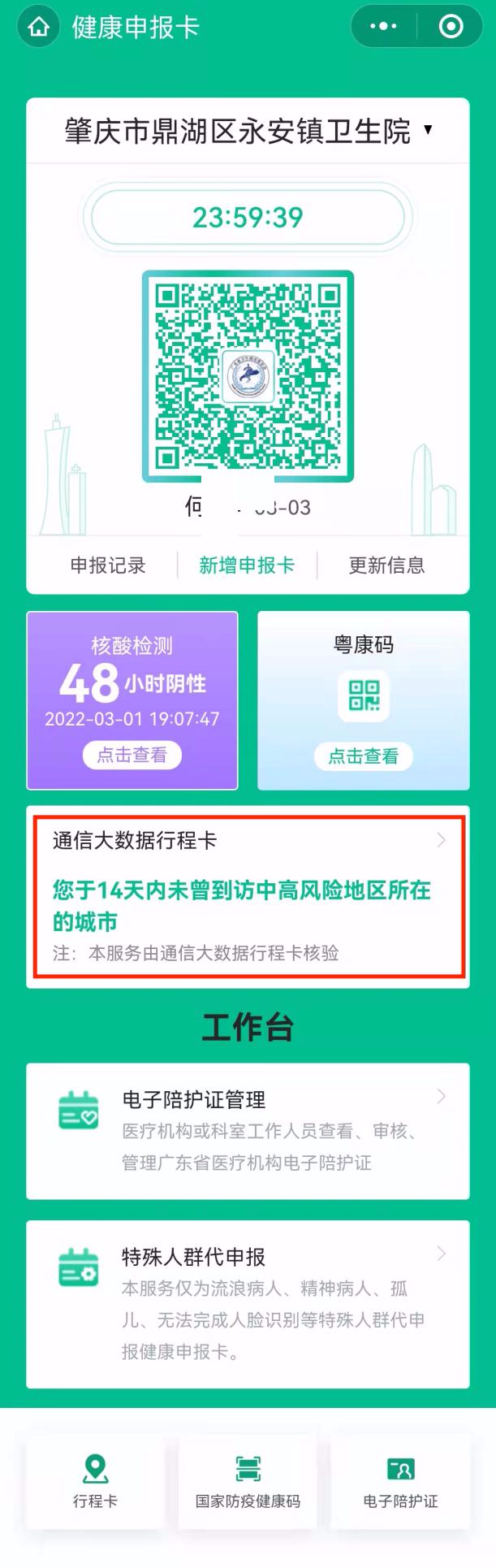Tap the home icon in the header
Screen dimensions: 496x1568
38,27
